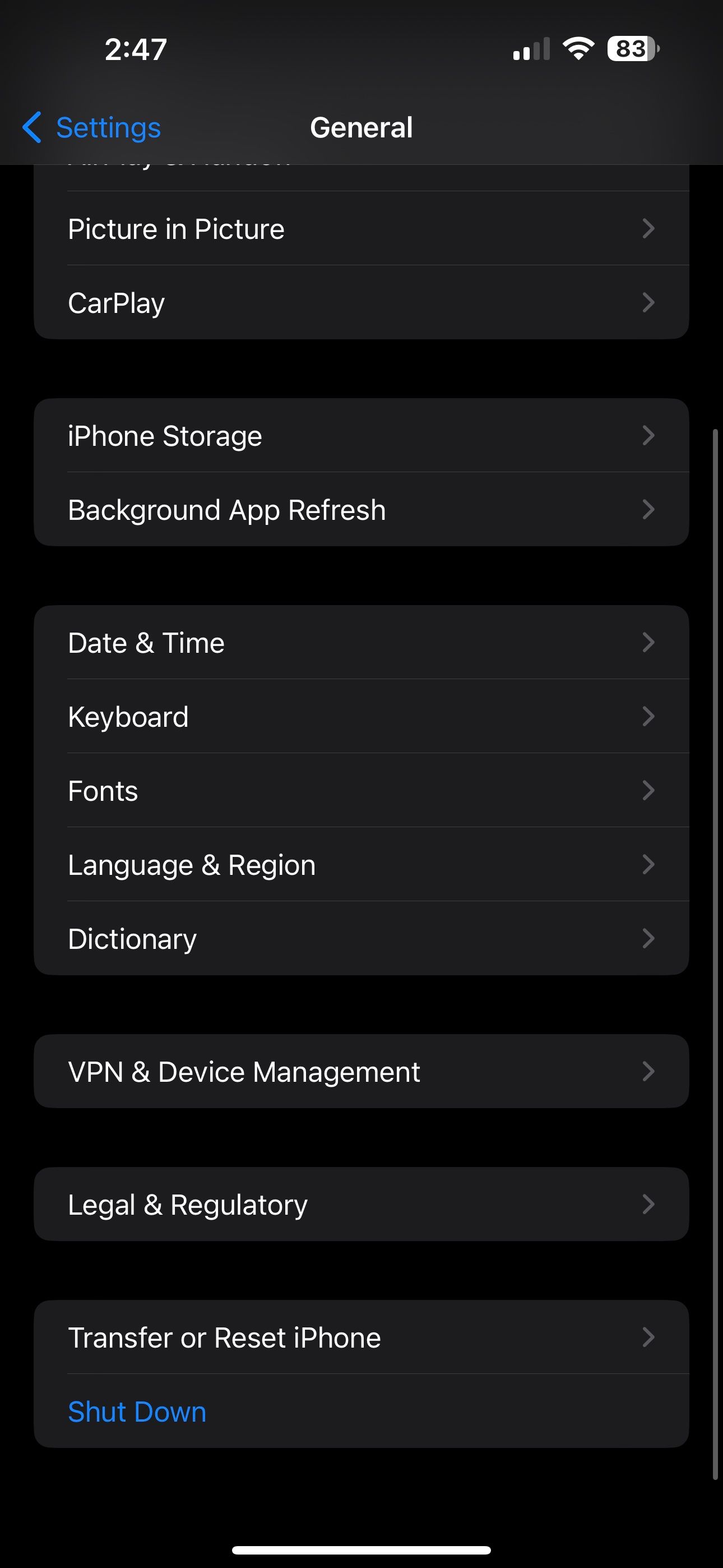The image size is (723, 1568).
Task: Open Picture in Picture settings
Action: [x=361, y=228]
